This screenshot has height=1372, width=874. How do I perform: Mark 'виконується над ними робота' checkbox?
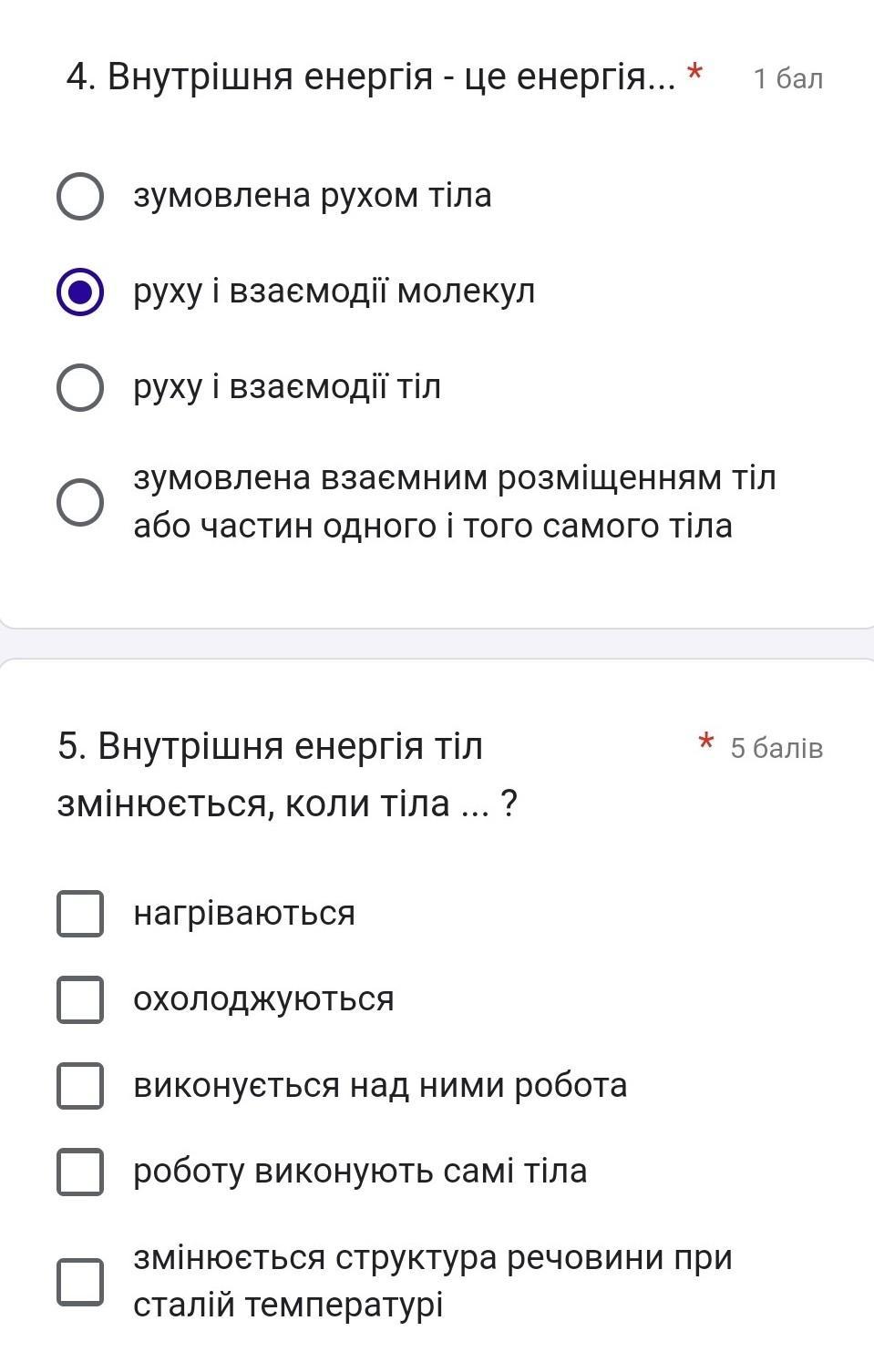(x=80, y=1086)
